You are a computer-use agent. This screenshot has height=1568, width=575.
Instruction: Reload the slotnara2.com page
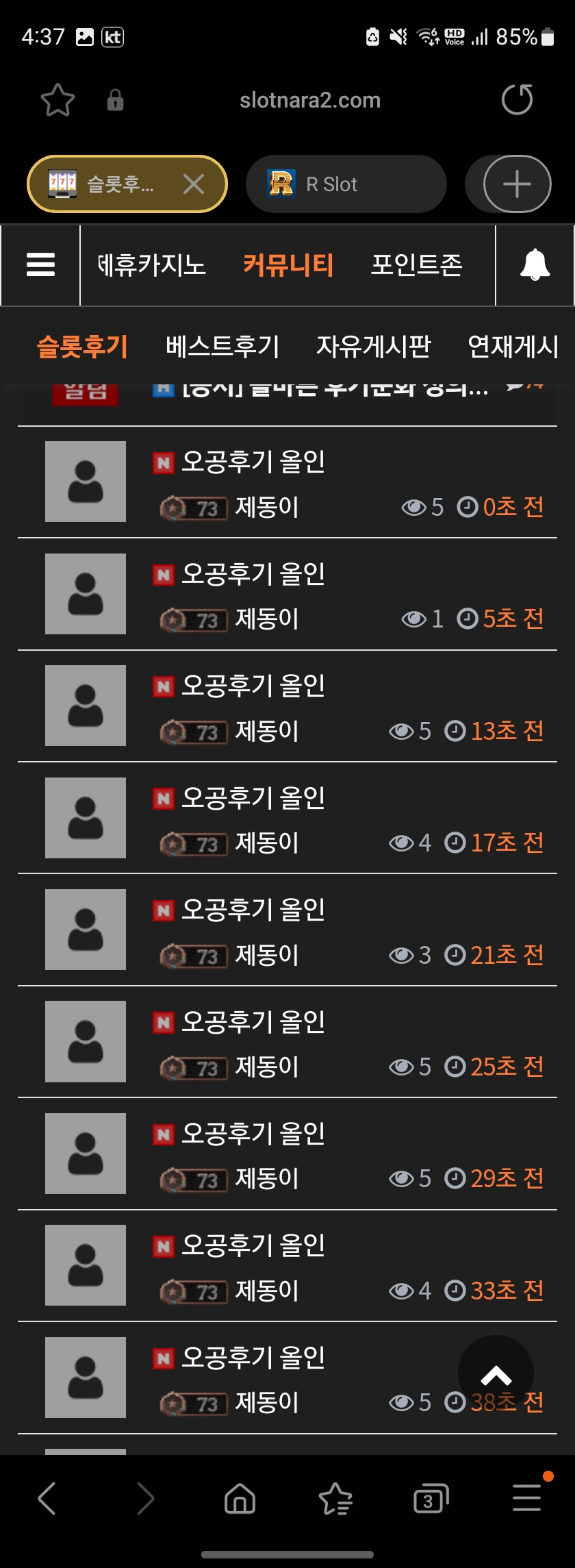(x=517, y=100)
